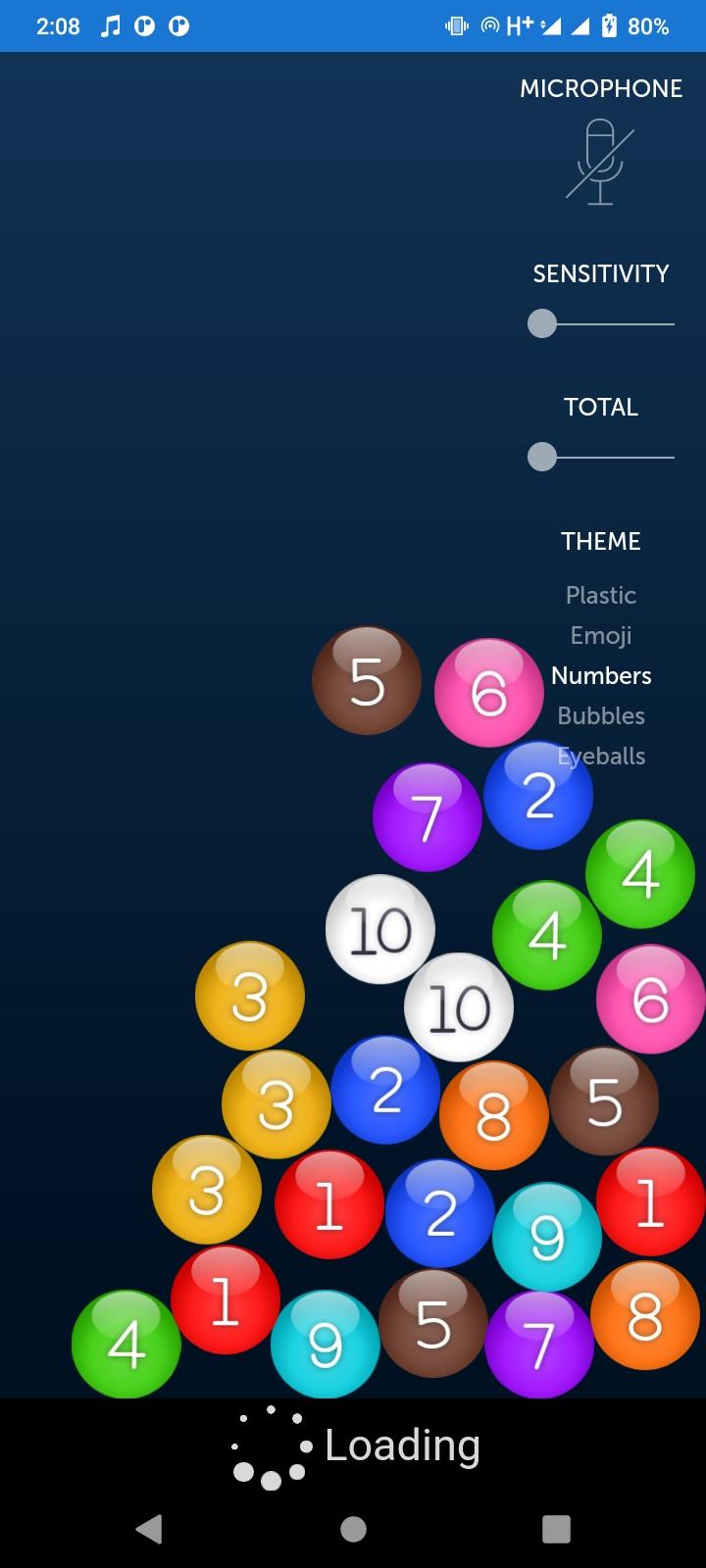Click the green 4 ball near the right edge
Image resolution: width=706 pixels, height=1568 pixels.
(x=641, y=875)
